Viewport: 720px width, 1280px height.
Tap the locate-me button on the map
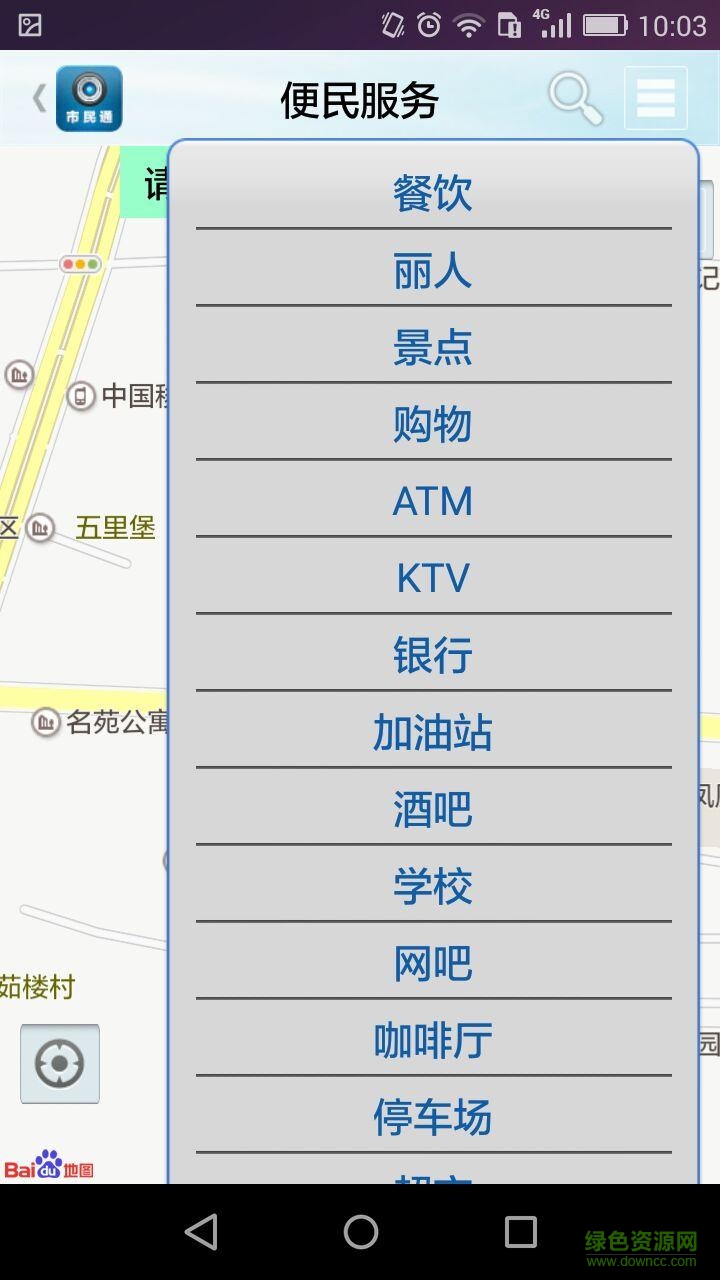[60, 1063]
